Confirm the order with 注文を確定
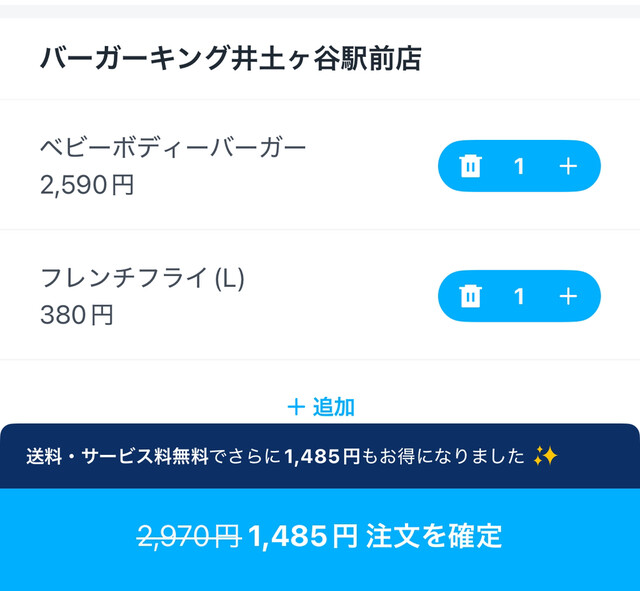This screenshot has height=591, width=640. coord(320,537)
